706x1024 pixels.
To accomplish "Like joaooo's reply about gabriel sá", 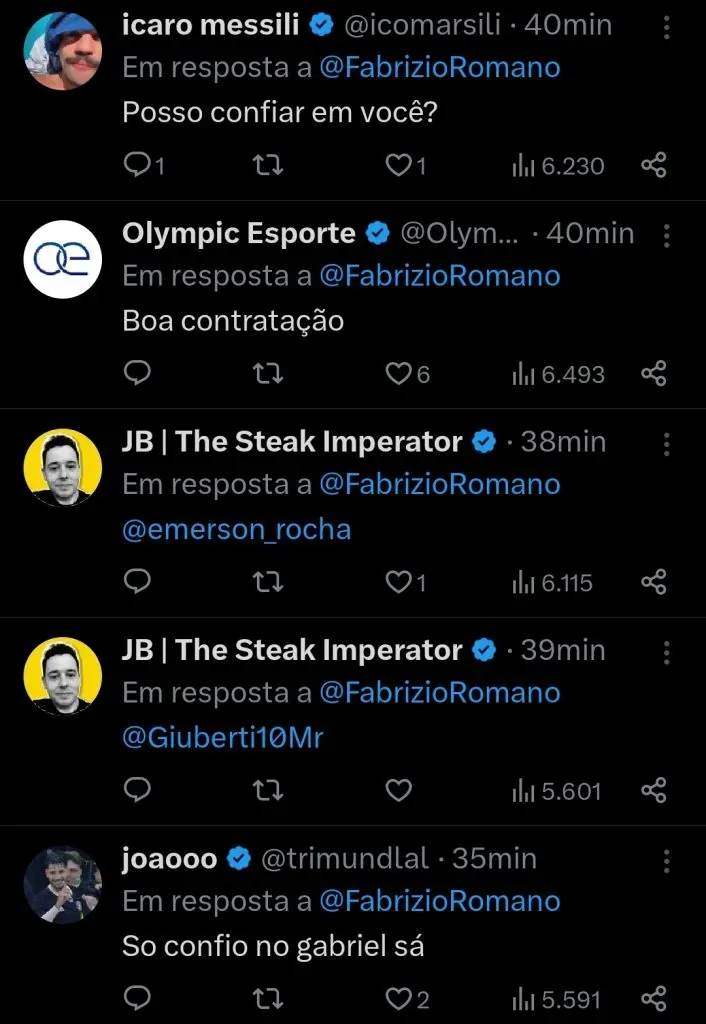I will click(x=399, y=998).
